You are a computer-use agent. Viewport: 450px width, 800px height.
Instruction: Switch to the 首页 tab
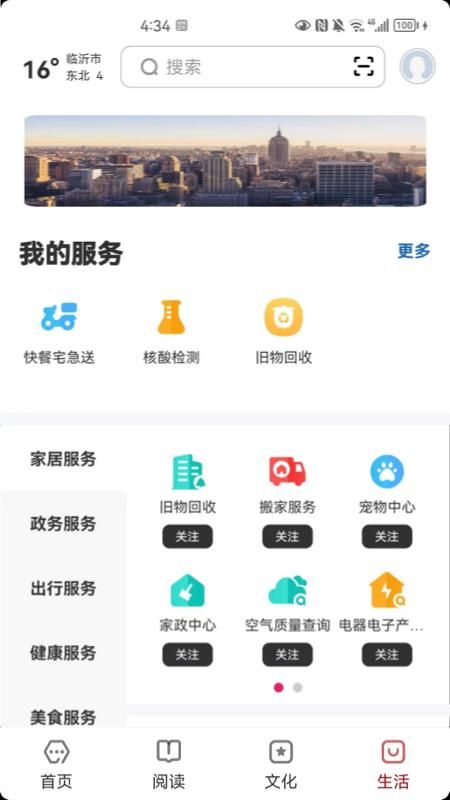pyautogui.click(x=57, y=765)
